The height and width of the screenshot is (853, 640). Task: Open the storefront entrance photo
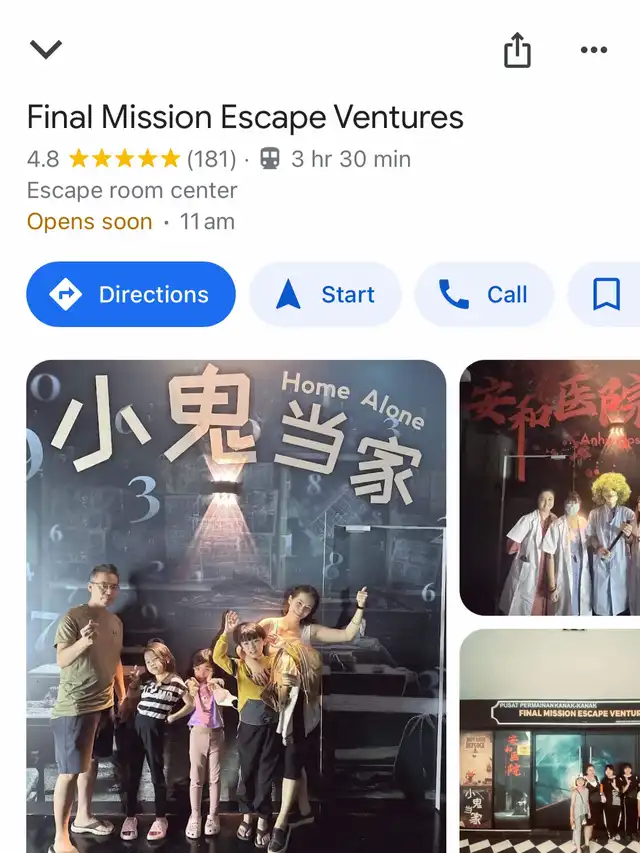click(x=550, y=742)
